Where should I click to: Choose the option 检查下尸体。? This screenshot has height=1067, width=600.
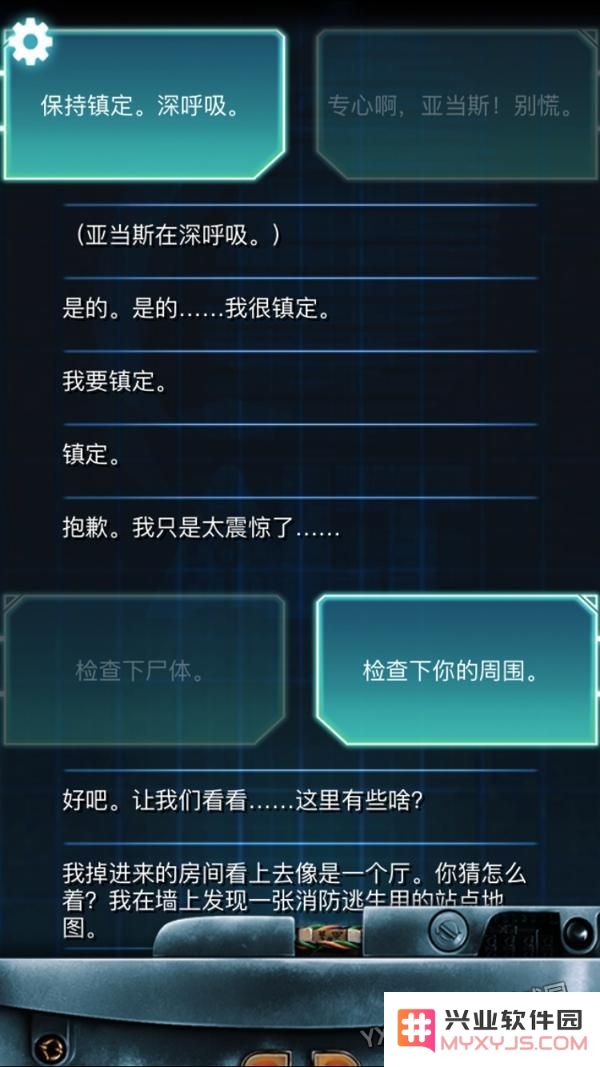[141, 671]
